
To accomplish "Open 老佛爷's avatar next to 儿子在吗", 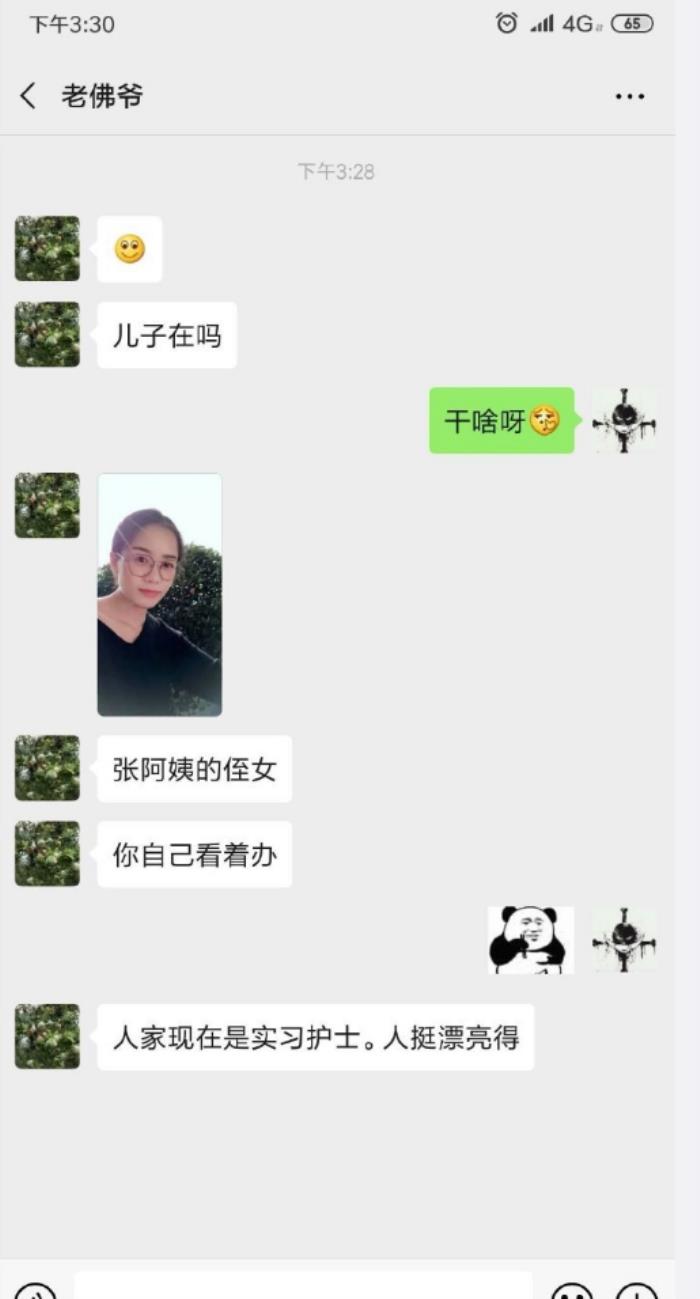I will [47, 334].
